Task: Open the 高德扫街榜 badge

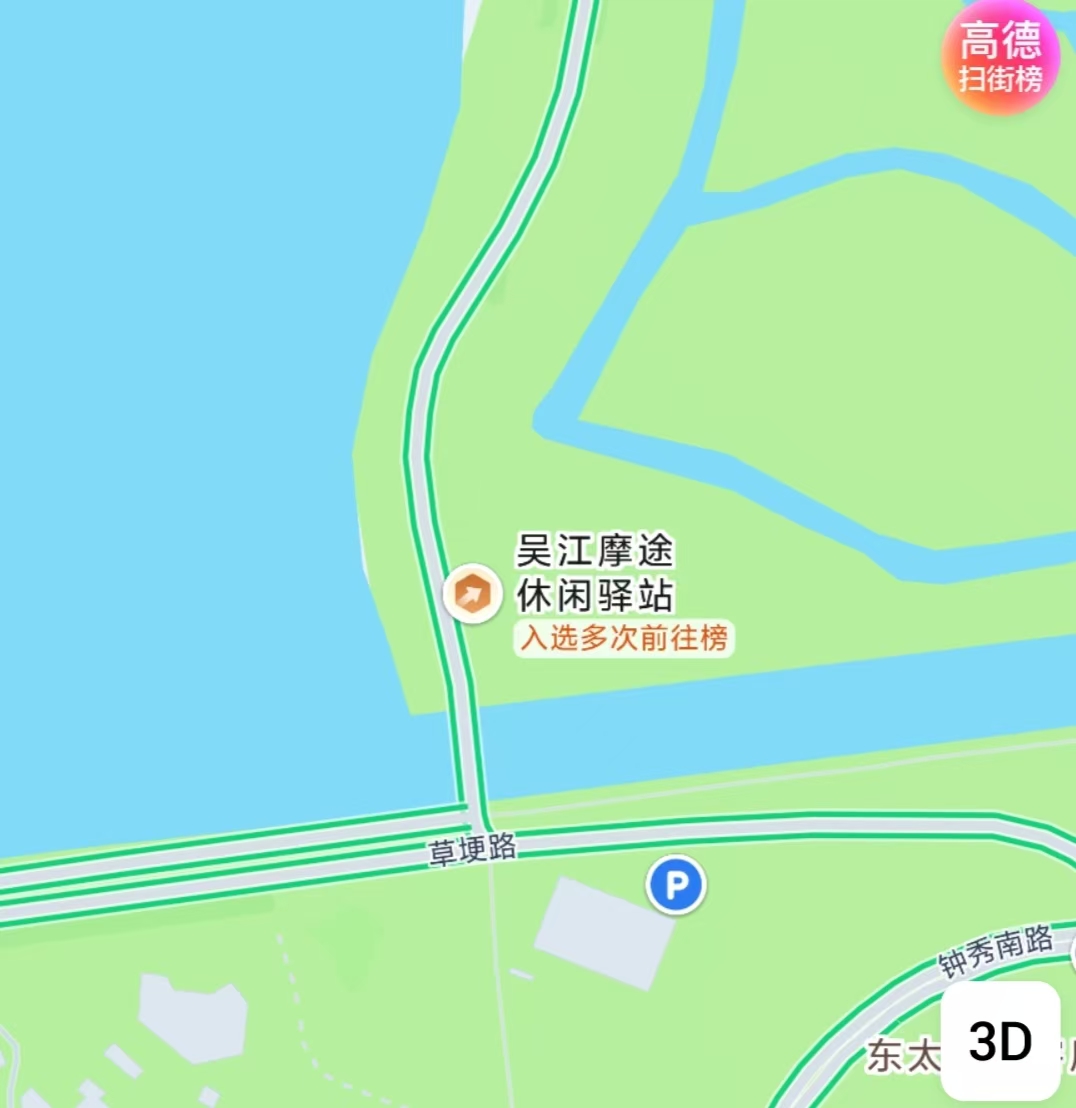Action: click(x=1000, y=58)
